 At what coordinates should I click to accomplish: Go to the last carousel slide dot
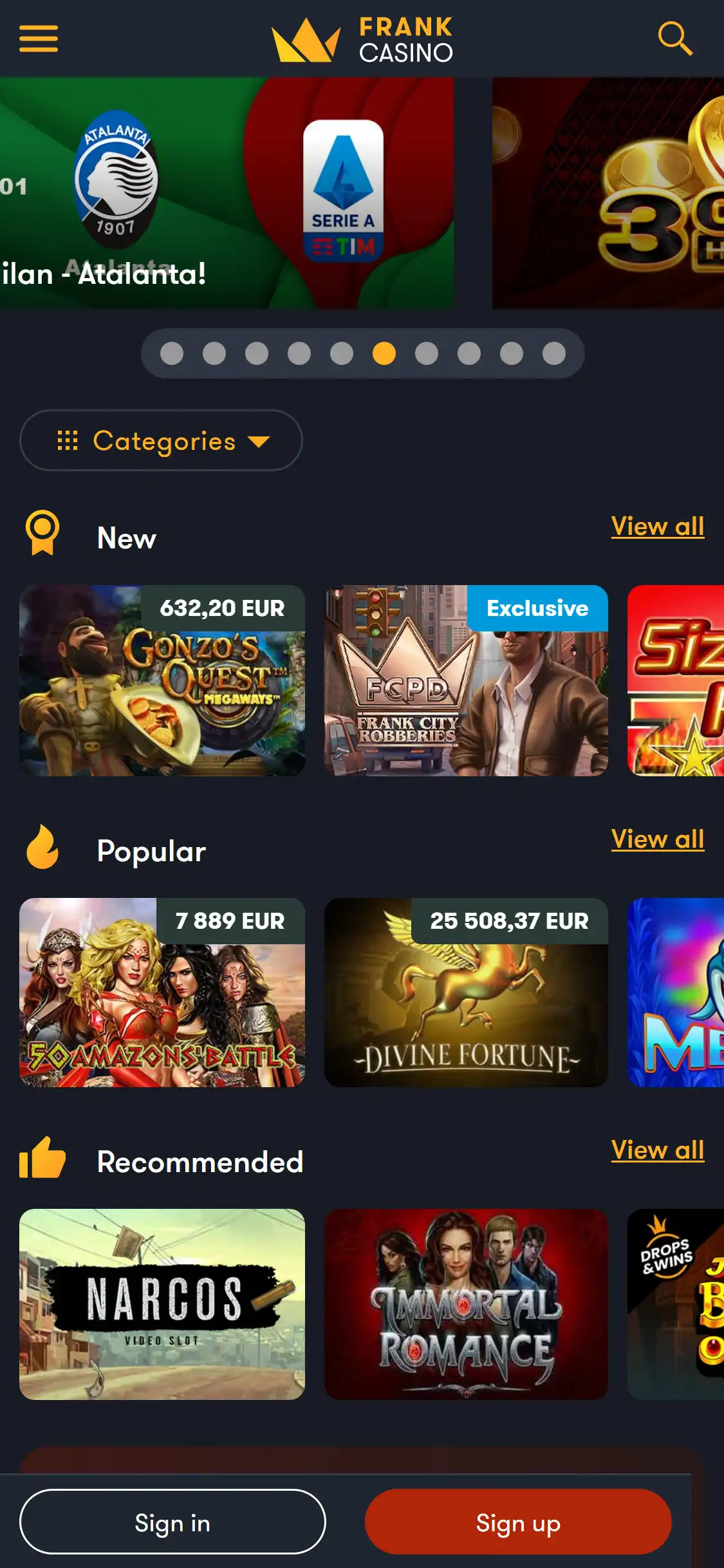pos(554,353)
